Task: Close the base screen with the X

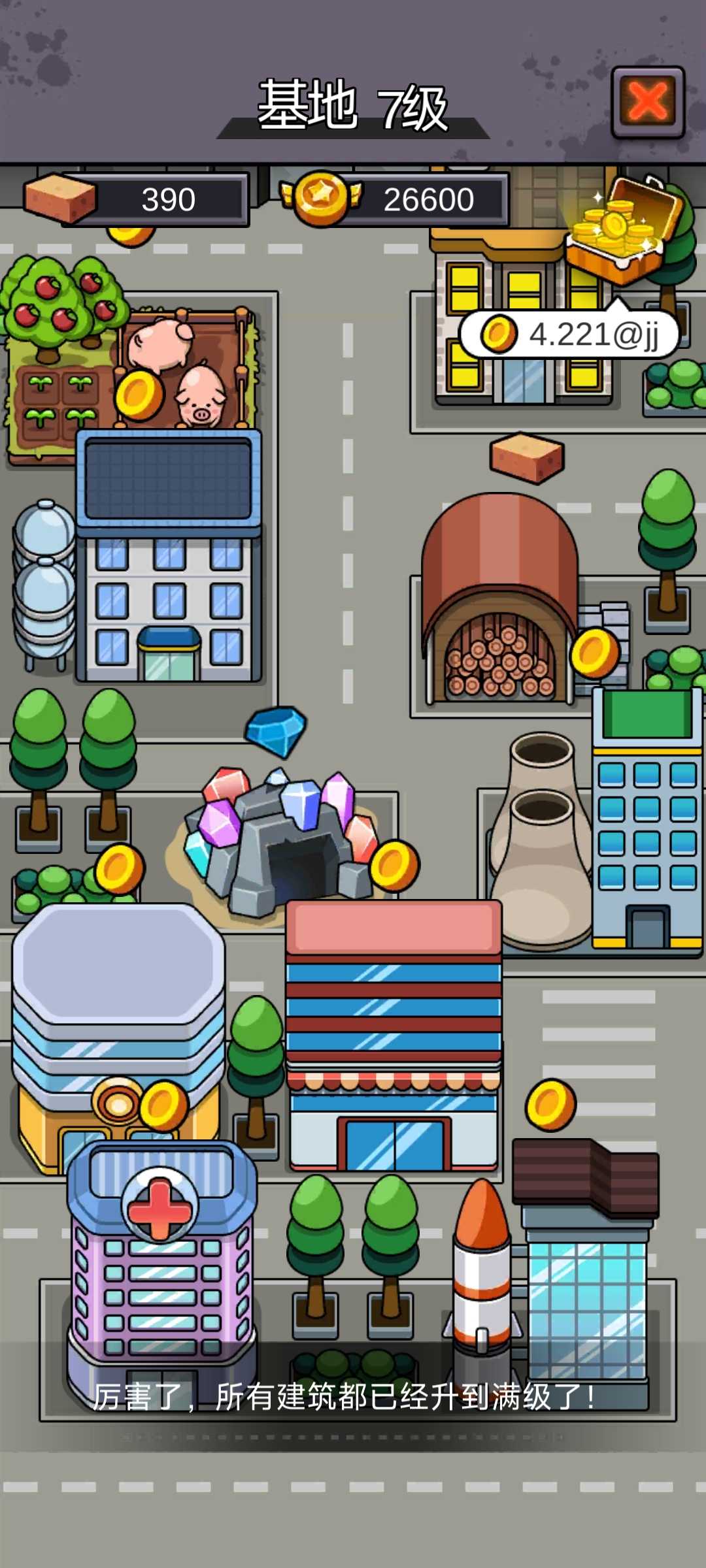Action: (648, 102)
